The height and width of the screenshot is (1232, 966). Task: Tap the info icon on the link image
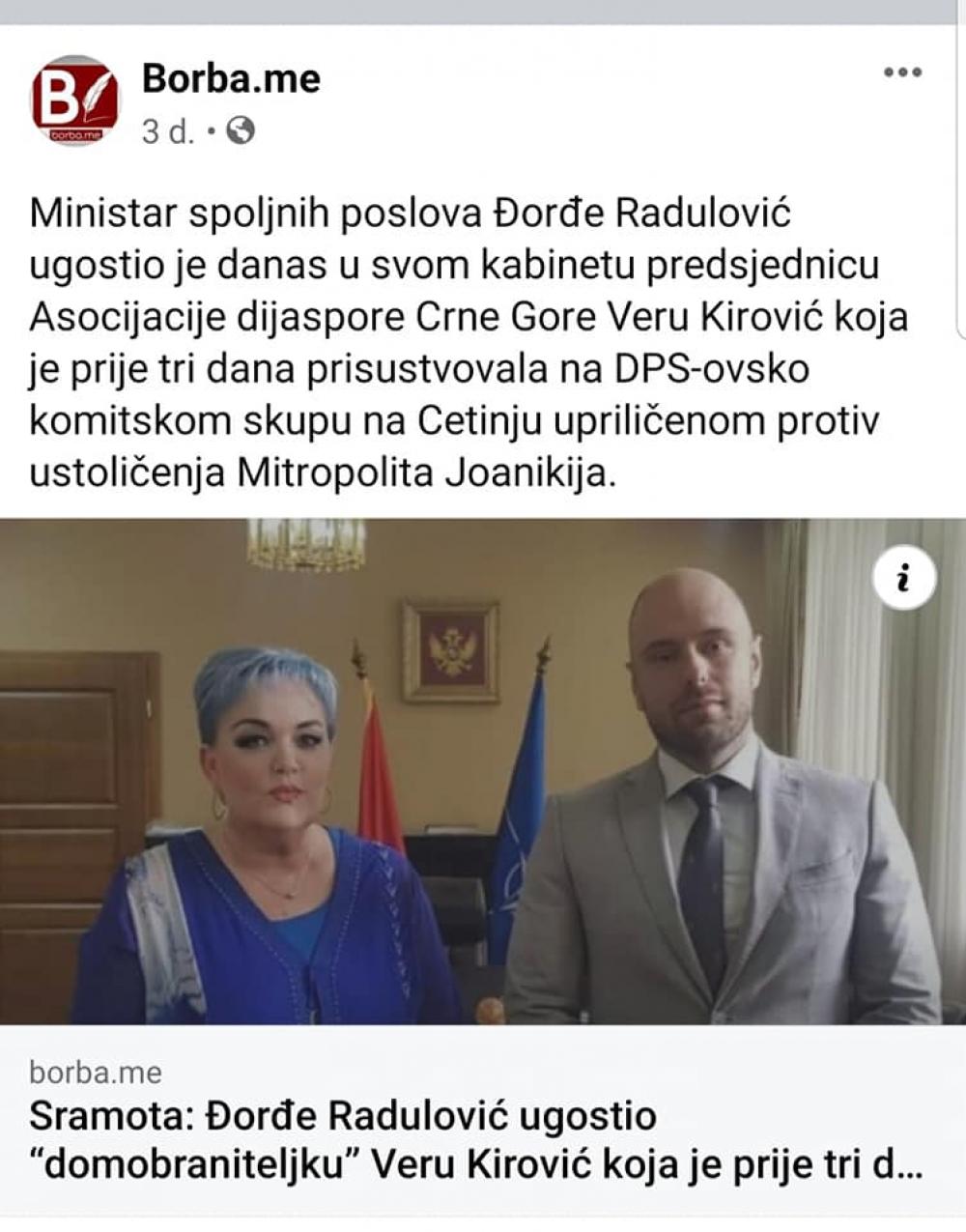[x=903, y=580]
